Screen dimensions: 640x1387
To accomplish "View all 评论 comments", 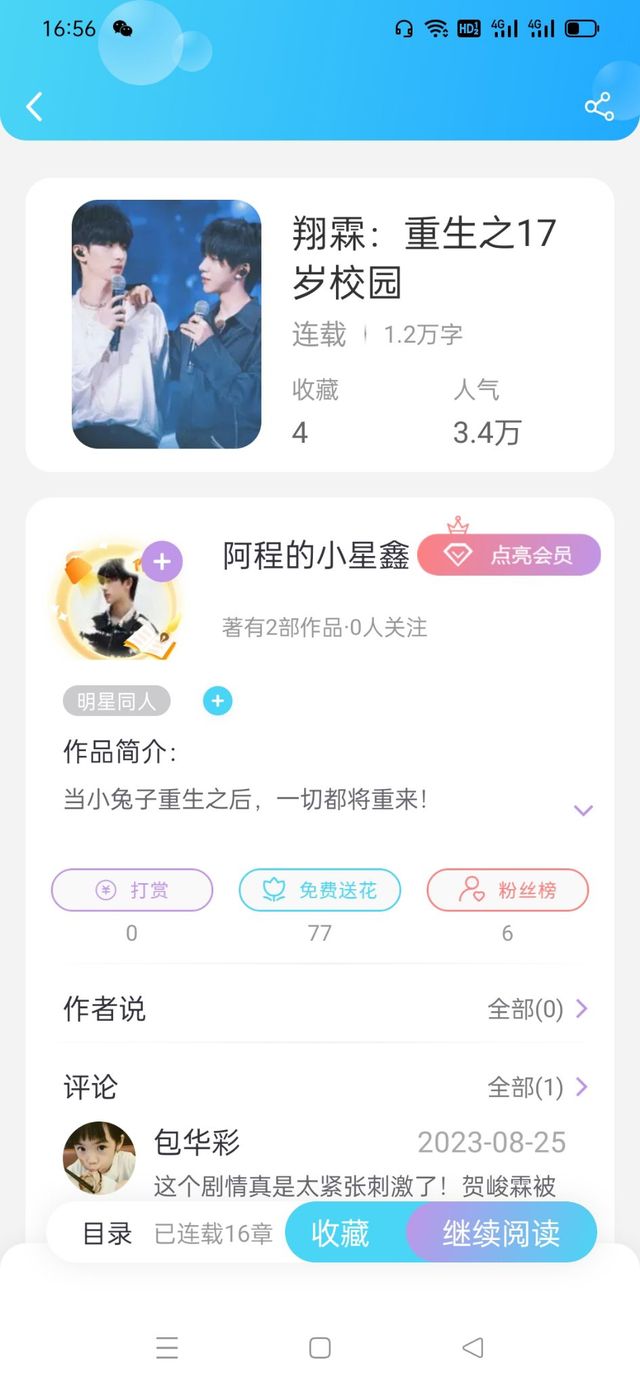I will tap(538, 1087).
